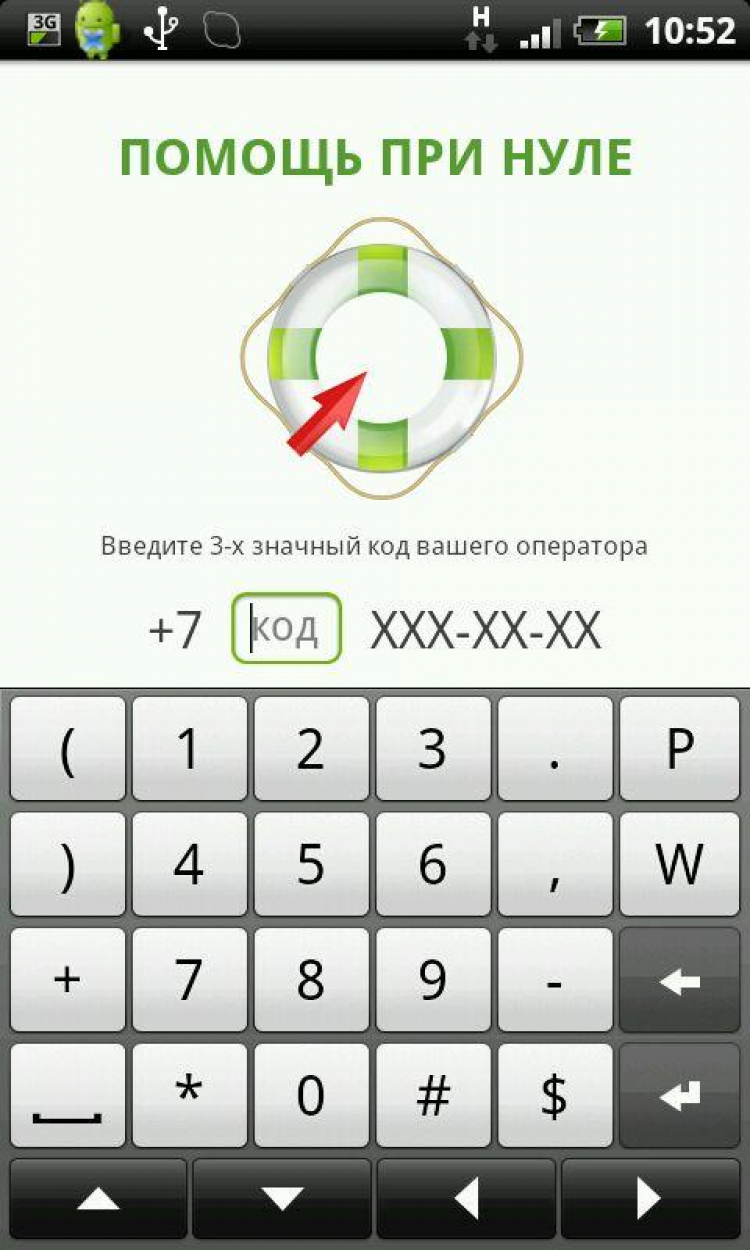The height and width of the screenshot is (1250, 750).
Task: Hit the enter key on the keyboard
Action: [678, 1096]
